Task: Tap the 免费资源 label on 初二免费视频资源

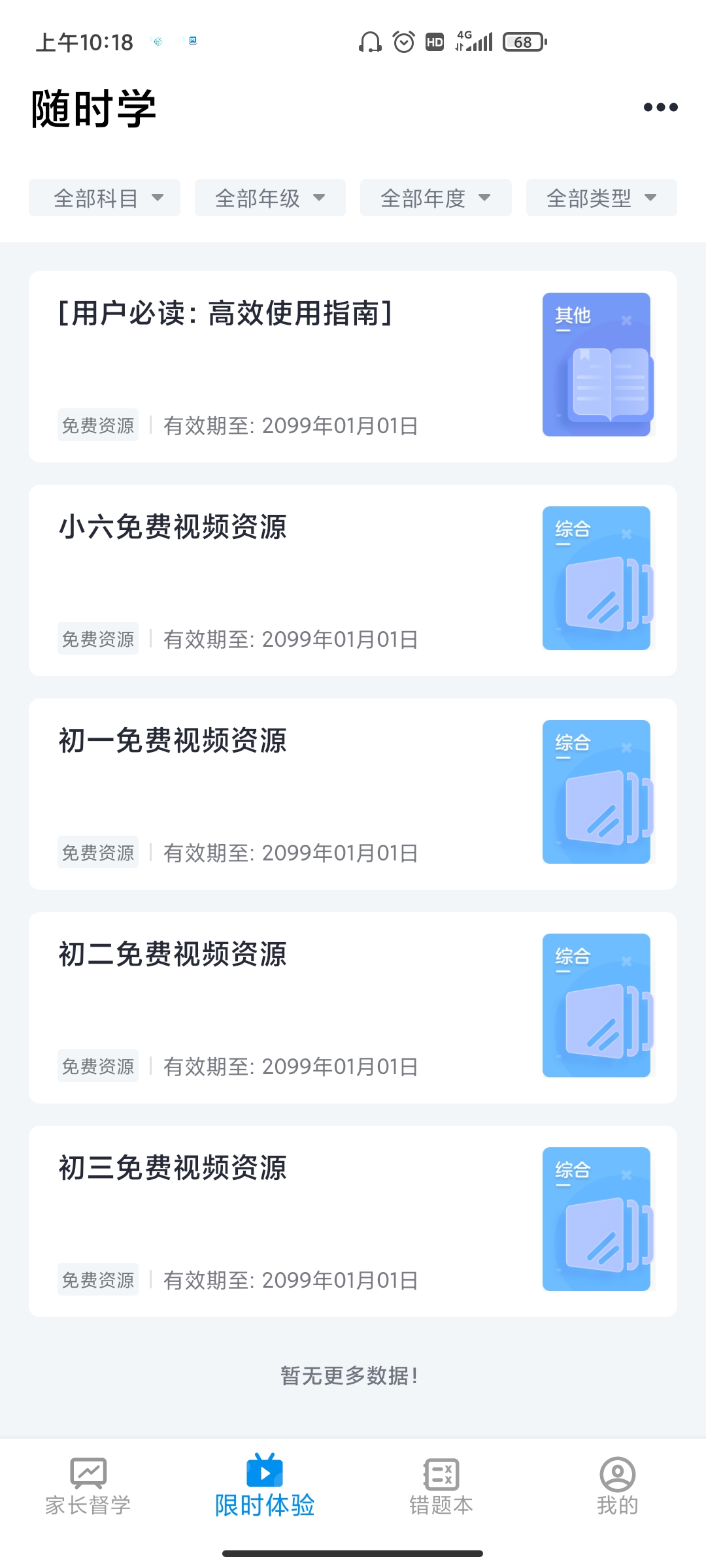Action: click(98, 1066)
